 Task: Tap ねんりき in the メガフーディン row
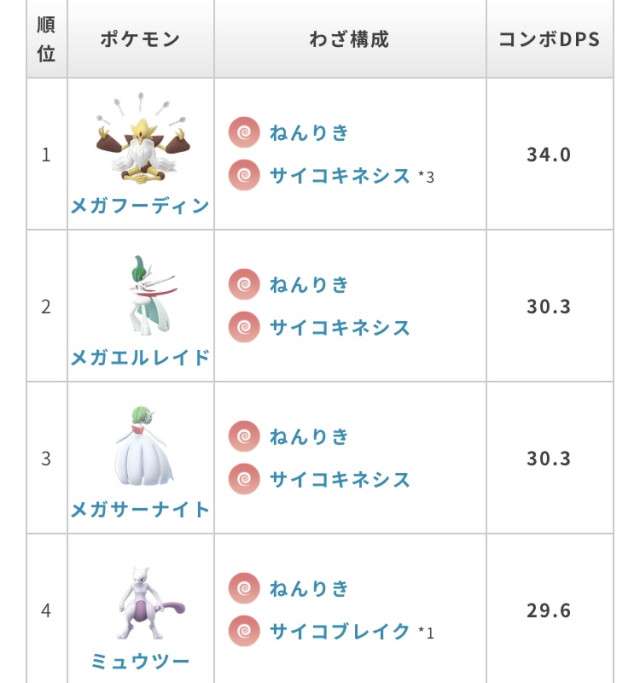point(309,132)
